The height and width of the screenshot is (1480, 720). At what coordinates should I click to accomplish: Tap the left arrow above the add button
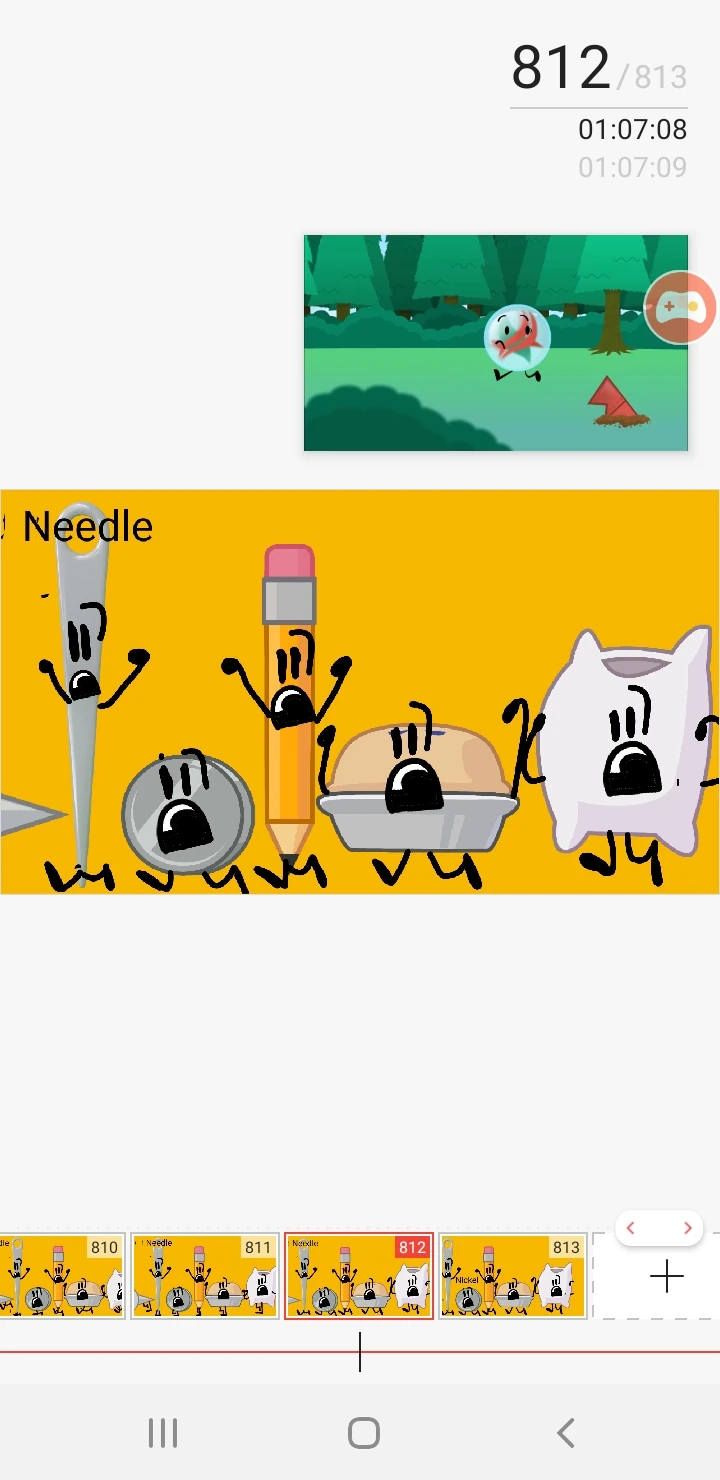[x=631, y=1229]
